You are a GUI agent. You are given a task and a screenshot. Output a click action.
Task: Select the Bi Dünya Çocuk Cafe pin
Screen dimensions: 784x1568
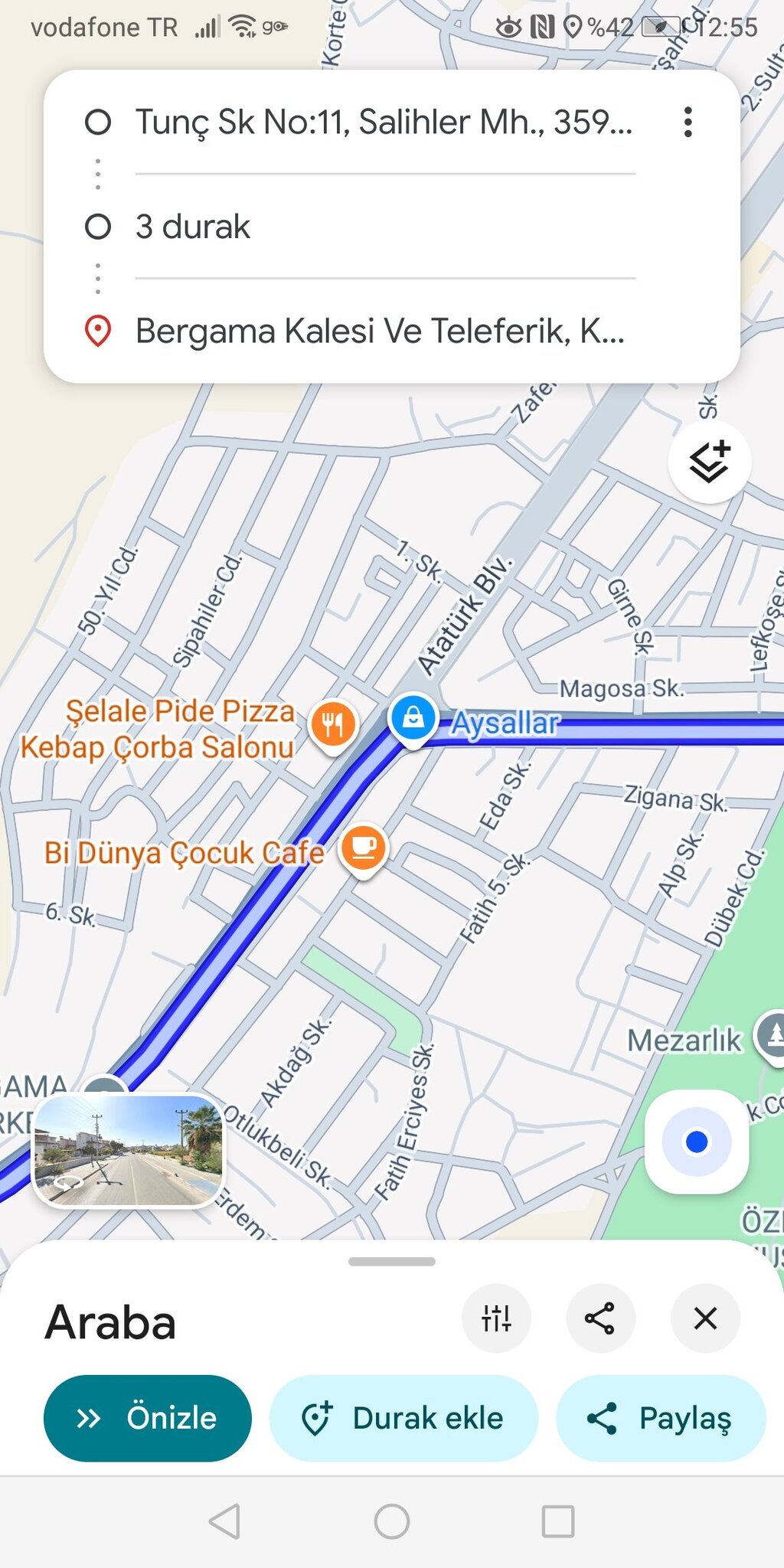click(366, 845)
